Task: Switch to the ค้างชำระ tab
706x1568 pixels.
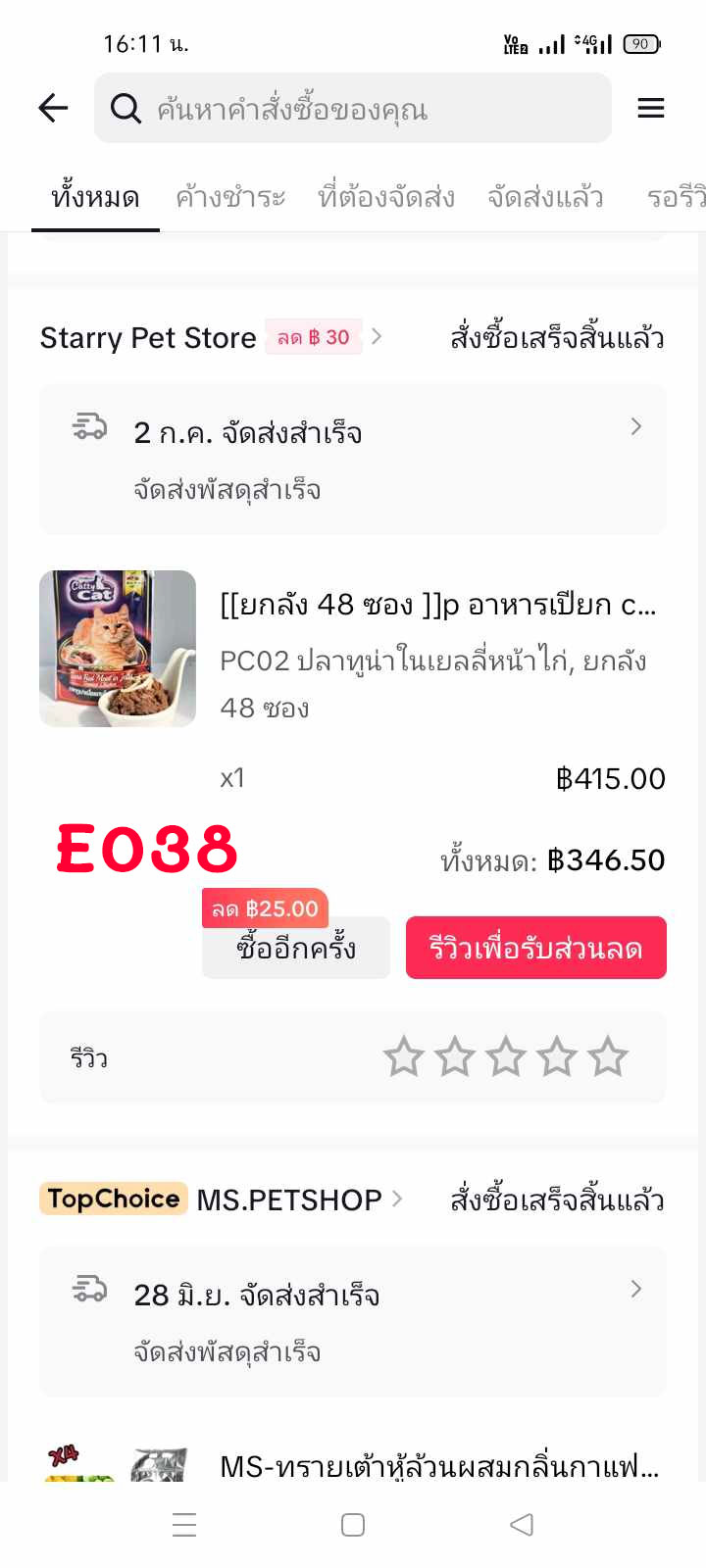Action: coord(230,197)
